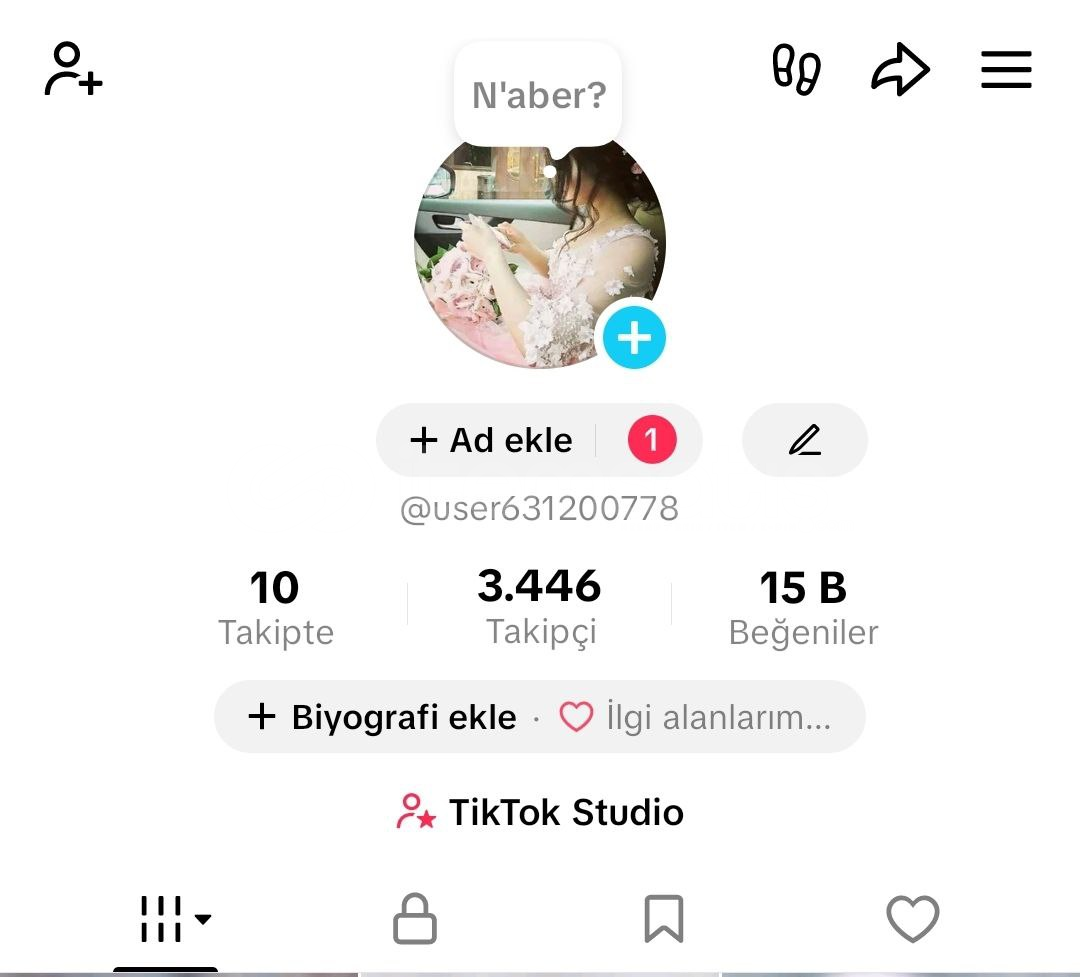Edit profile with the pencil button
The width and height of the screenshot is (1080, 977).
point(804,440)
